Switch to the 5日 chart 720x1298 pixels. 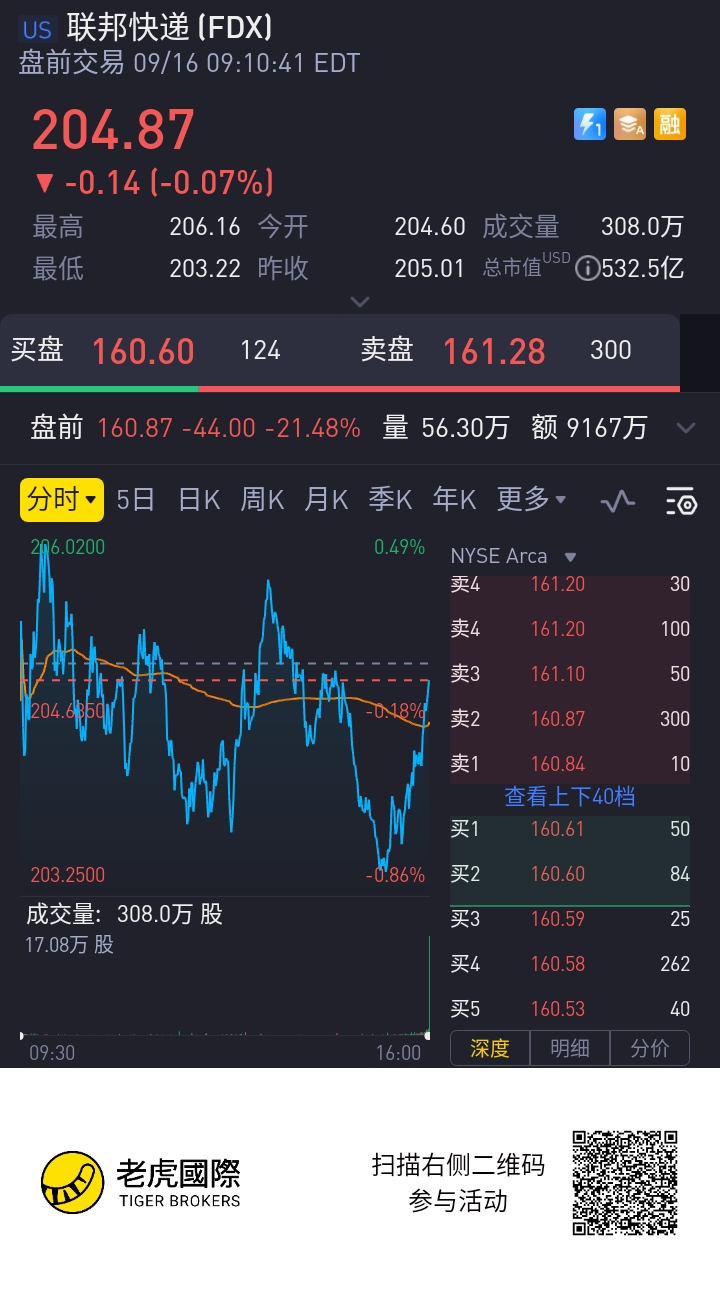point(136,499)
